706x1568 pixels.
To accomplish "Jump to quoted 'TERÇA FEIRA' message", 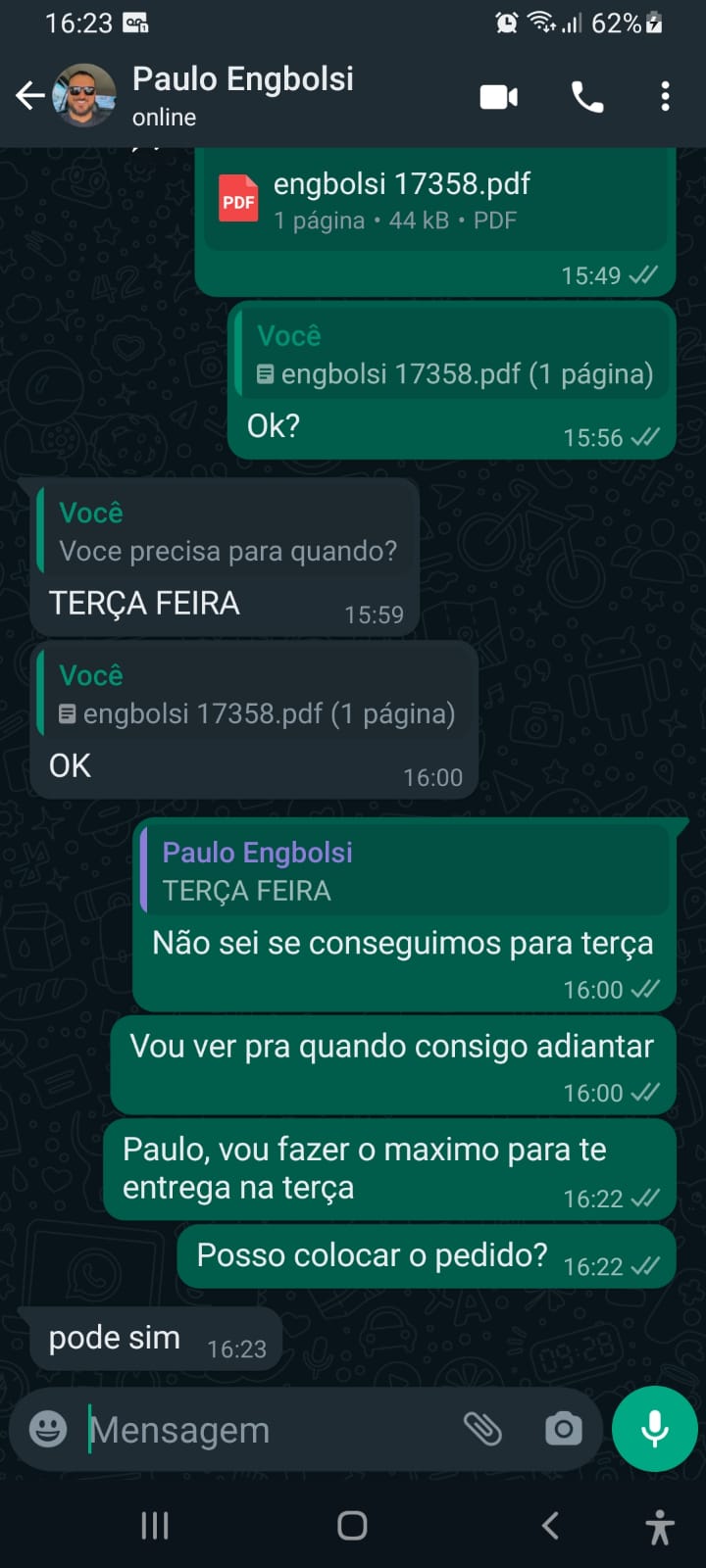I will click(404, 871).
